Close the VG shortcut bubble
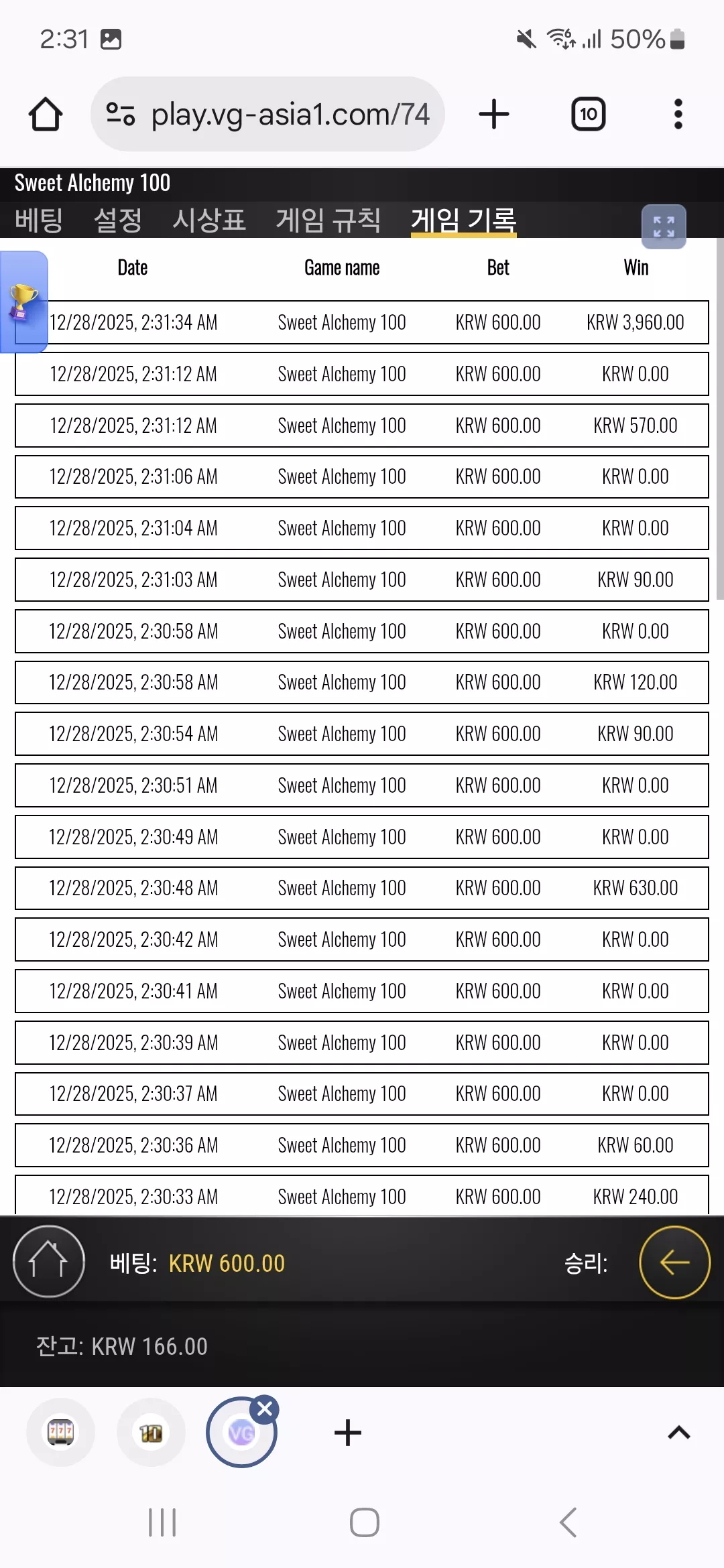724x1568 pixels. (265, 1409)
